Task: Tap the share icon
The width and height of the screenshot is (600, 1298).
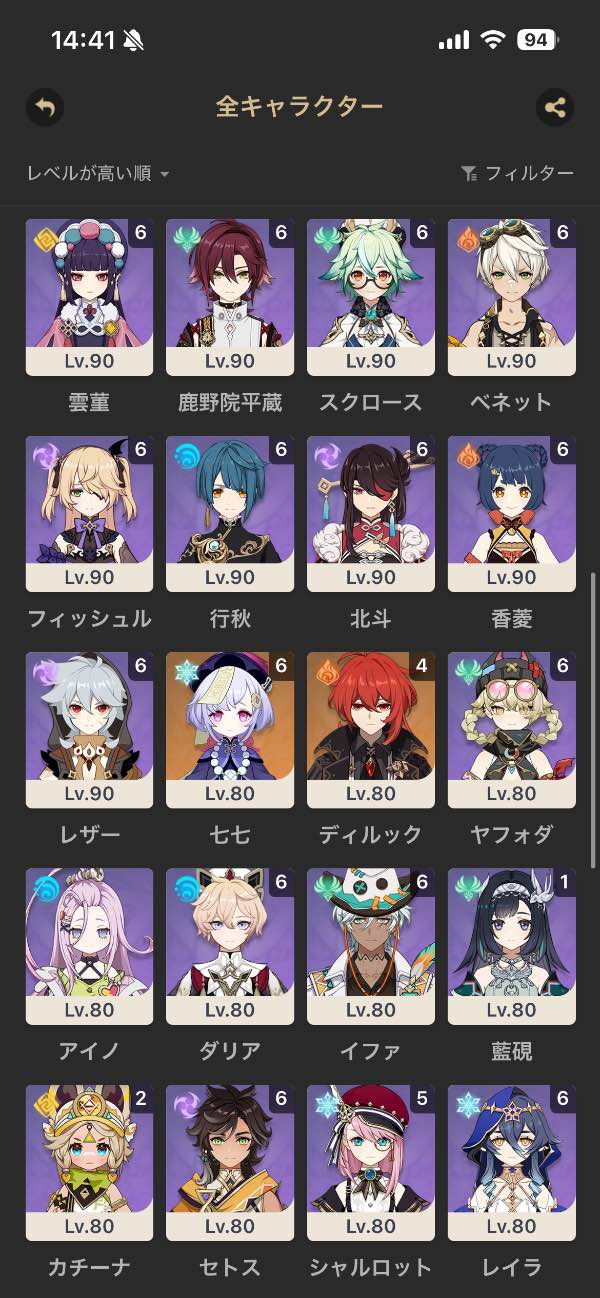Action: 555,107
